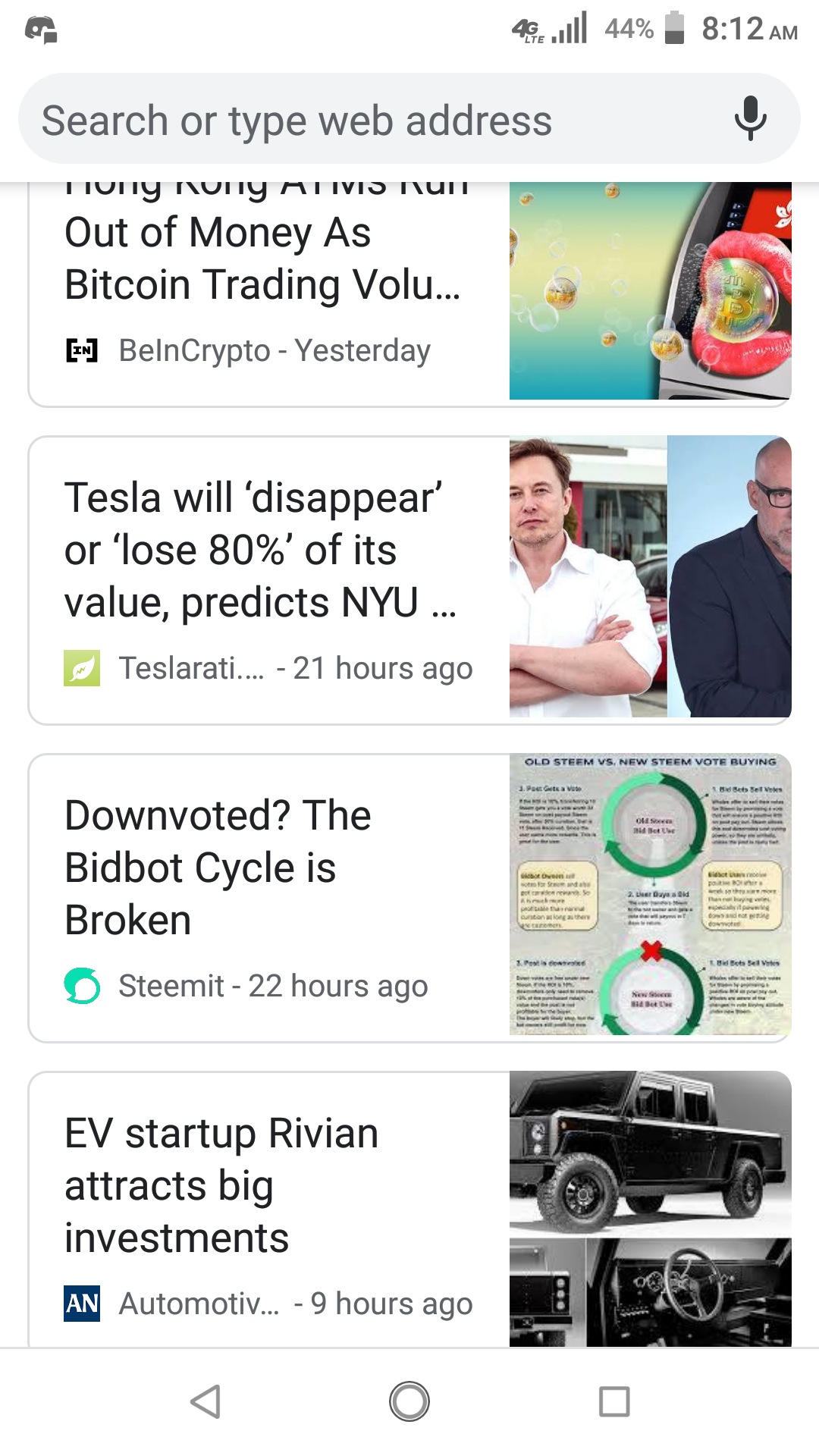Viewport: 819px width, 1456px height.
Task: Go back using the system back button
Action: pos(206,1401)
